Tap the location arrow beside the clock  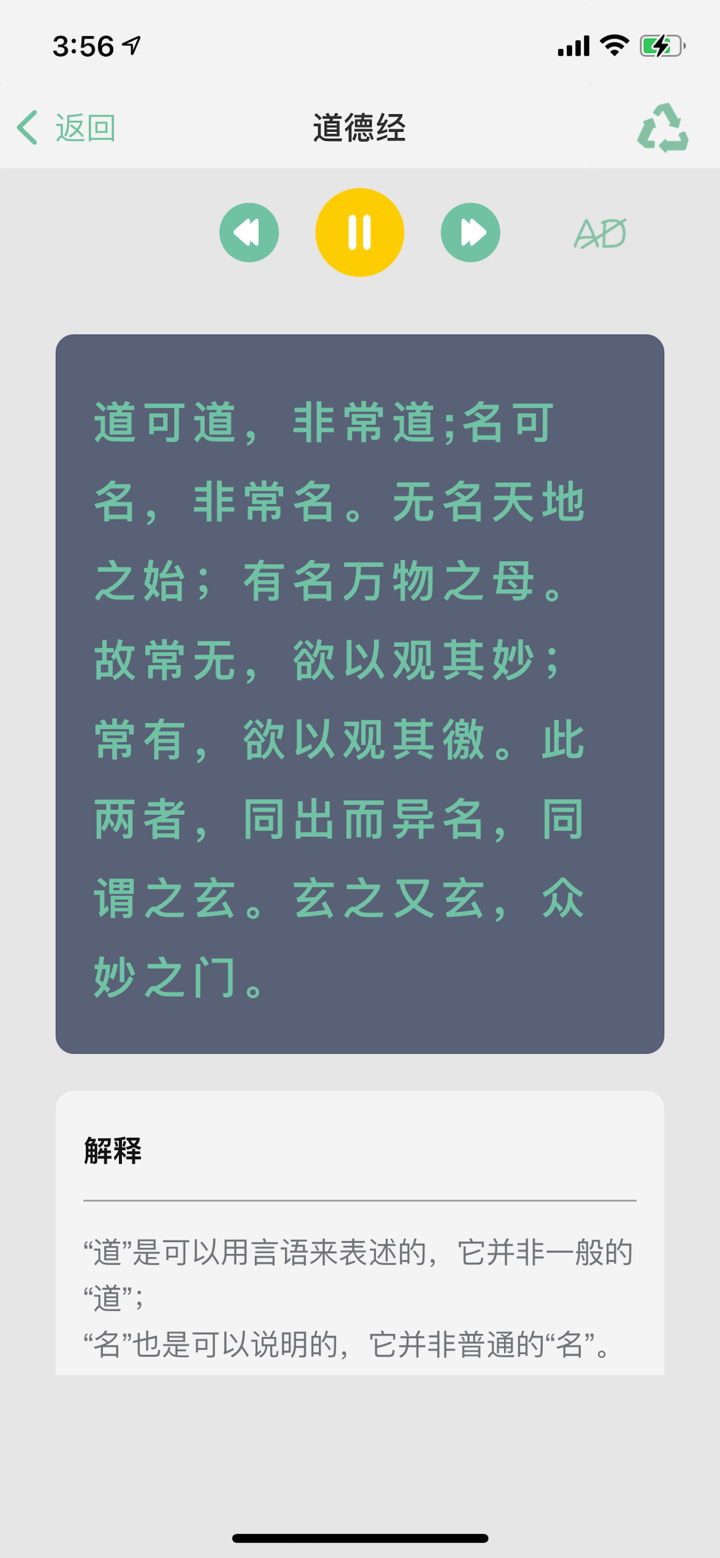(129, 44)
